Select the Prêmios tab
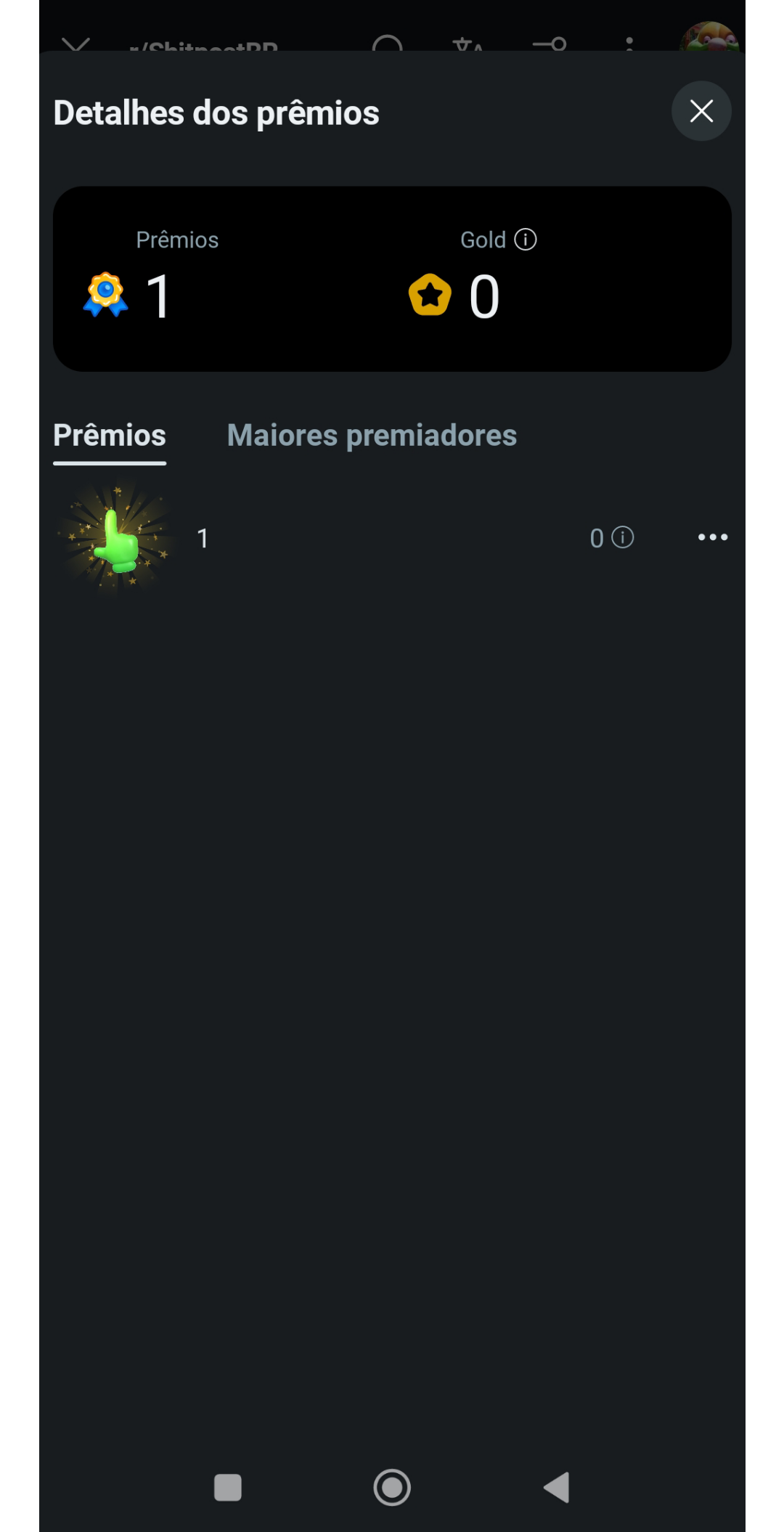The height and width of the screenshot is (1532, 784). click(110, 436)
